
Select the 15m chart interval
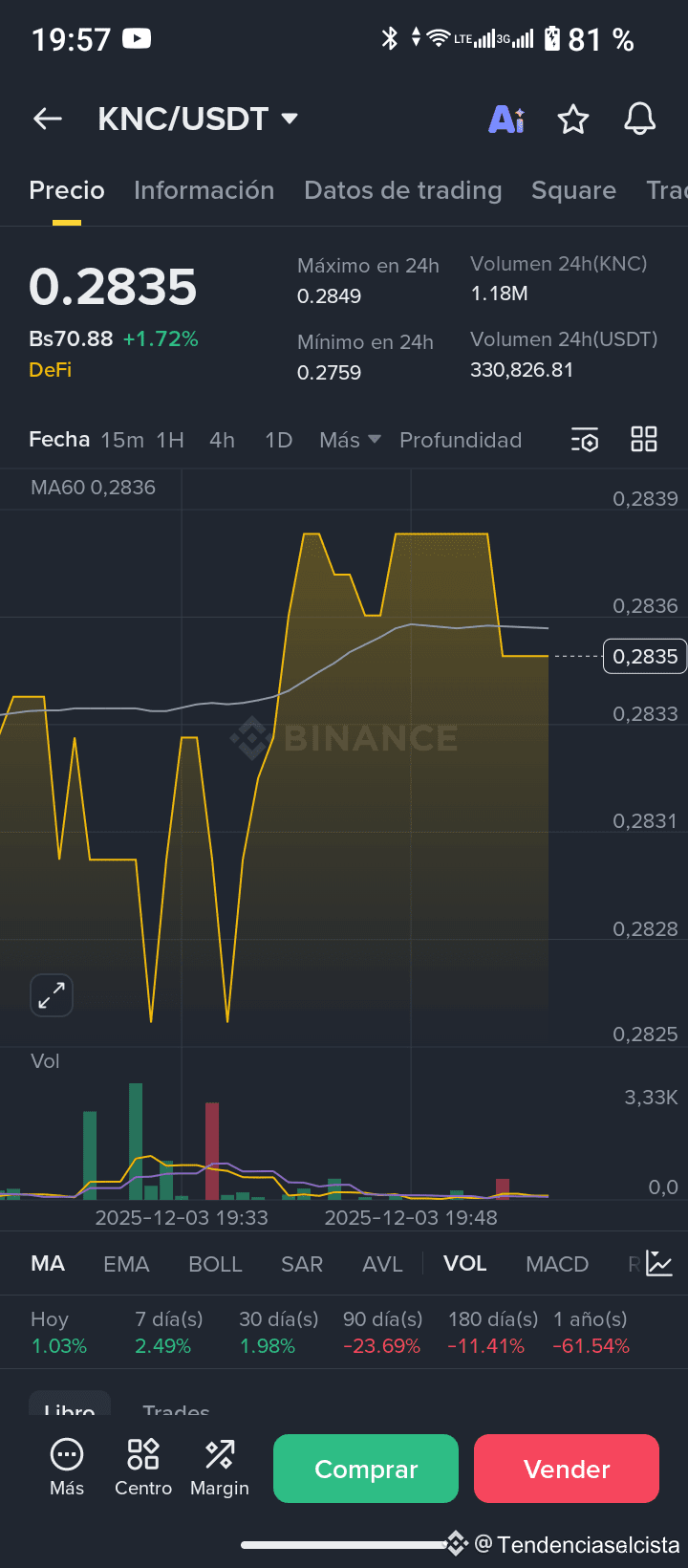click(x=122, y=440)
